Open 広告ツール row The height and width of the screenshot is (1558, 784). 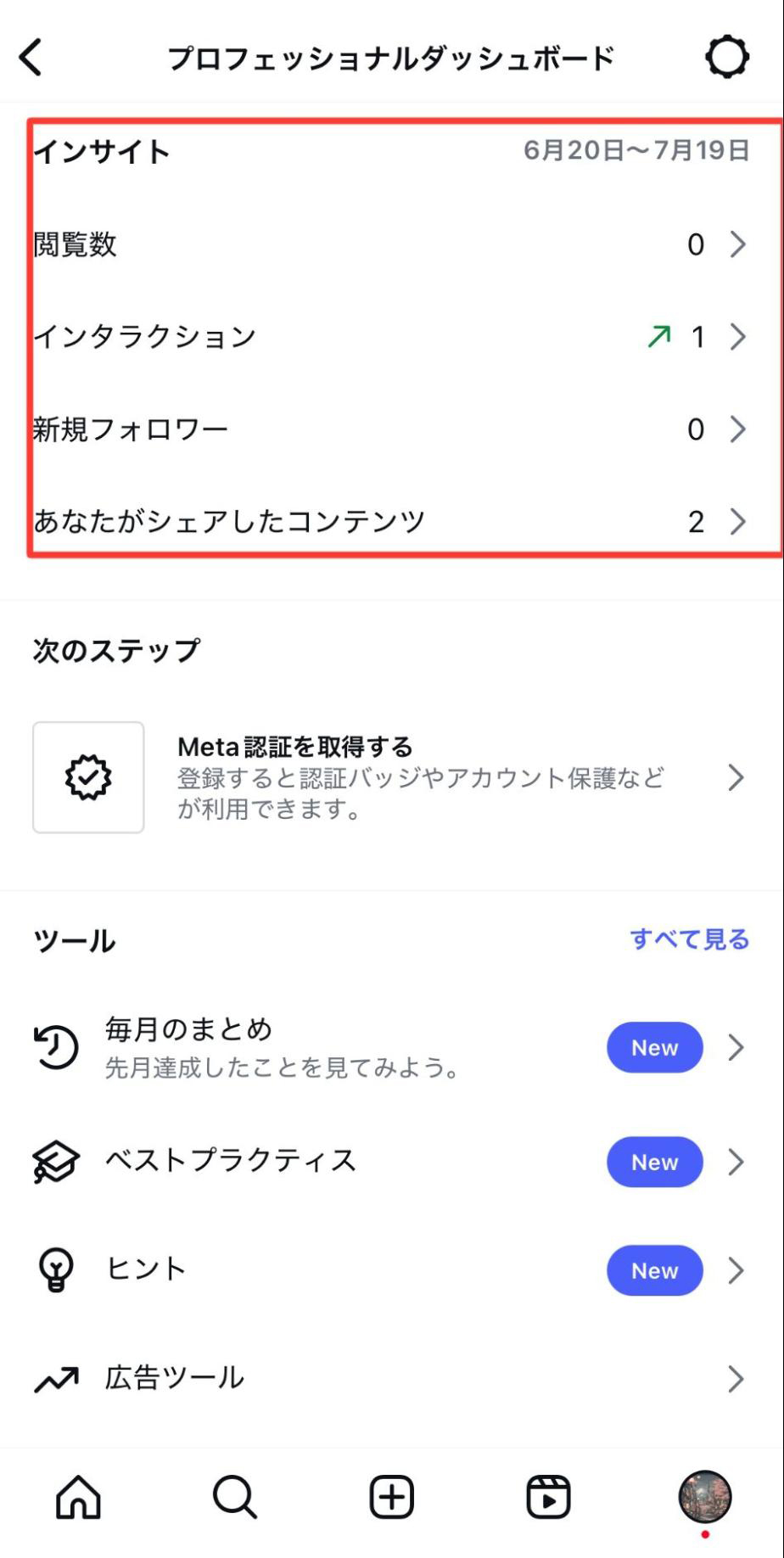(x=390, y=1379)
